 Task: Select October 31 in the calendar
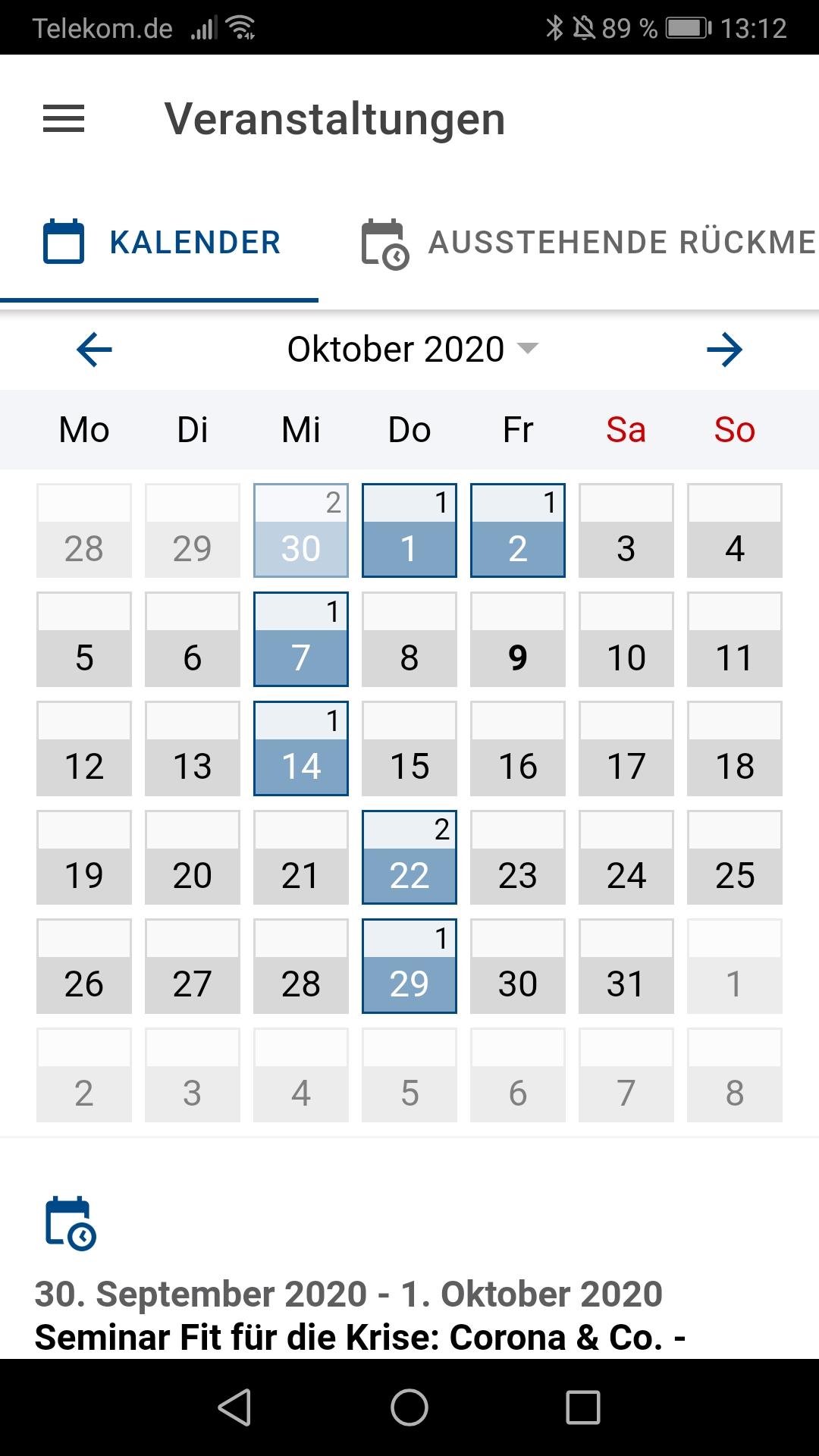tap(626, 966)
